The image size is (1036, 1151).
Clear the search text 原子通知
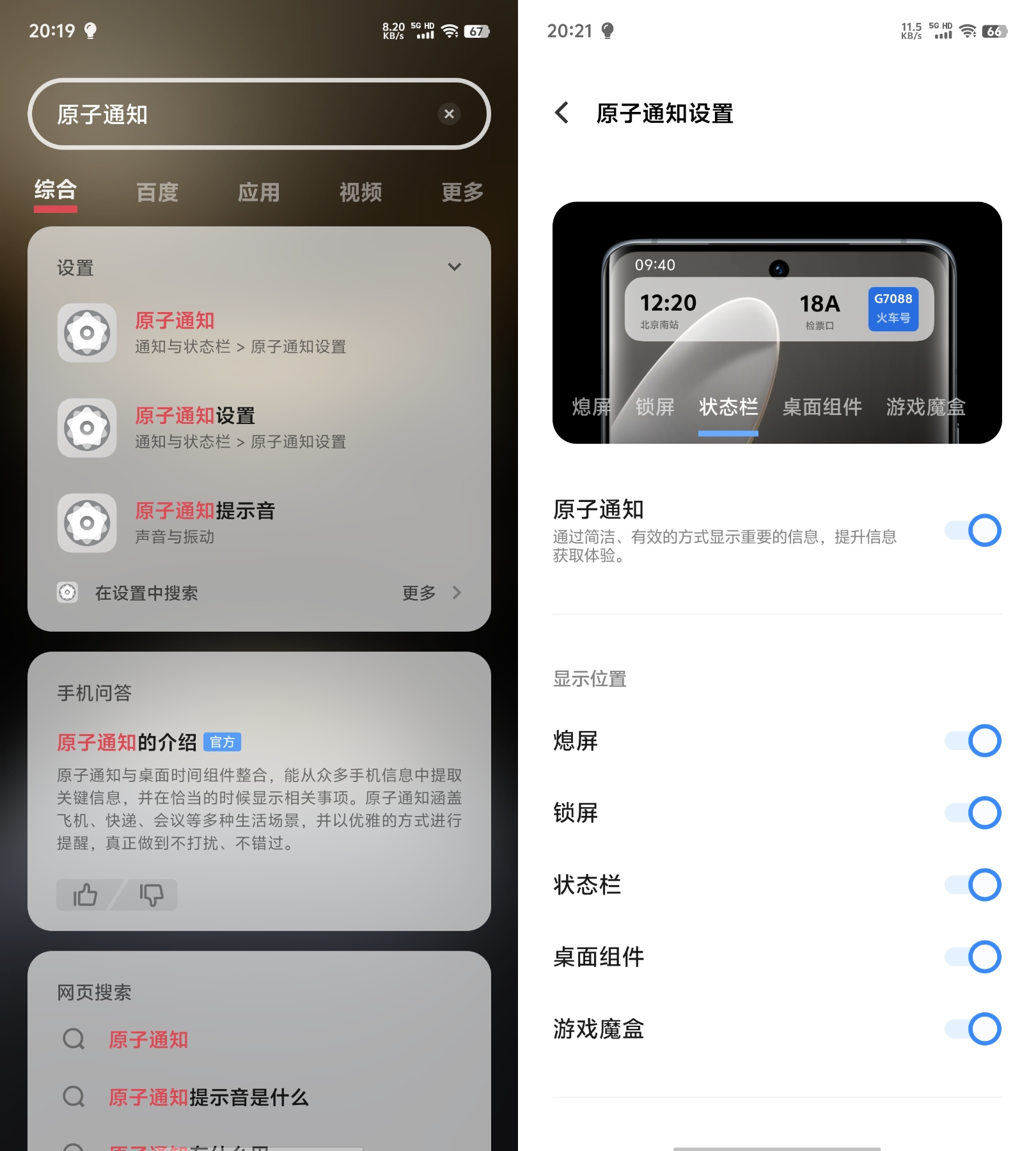tap(449, 114)
